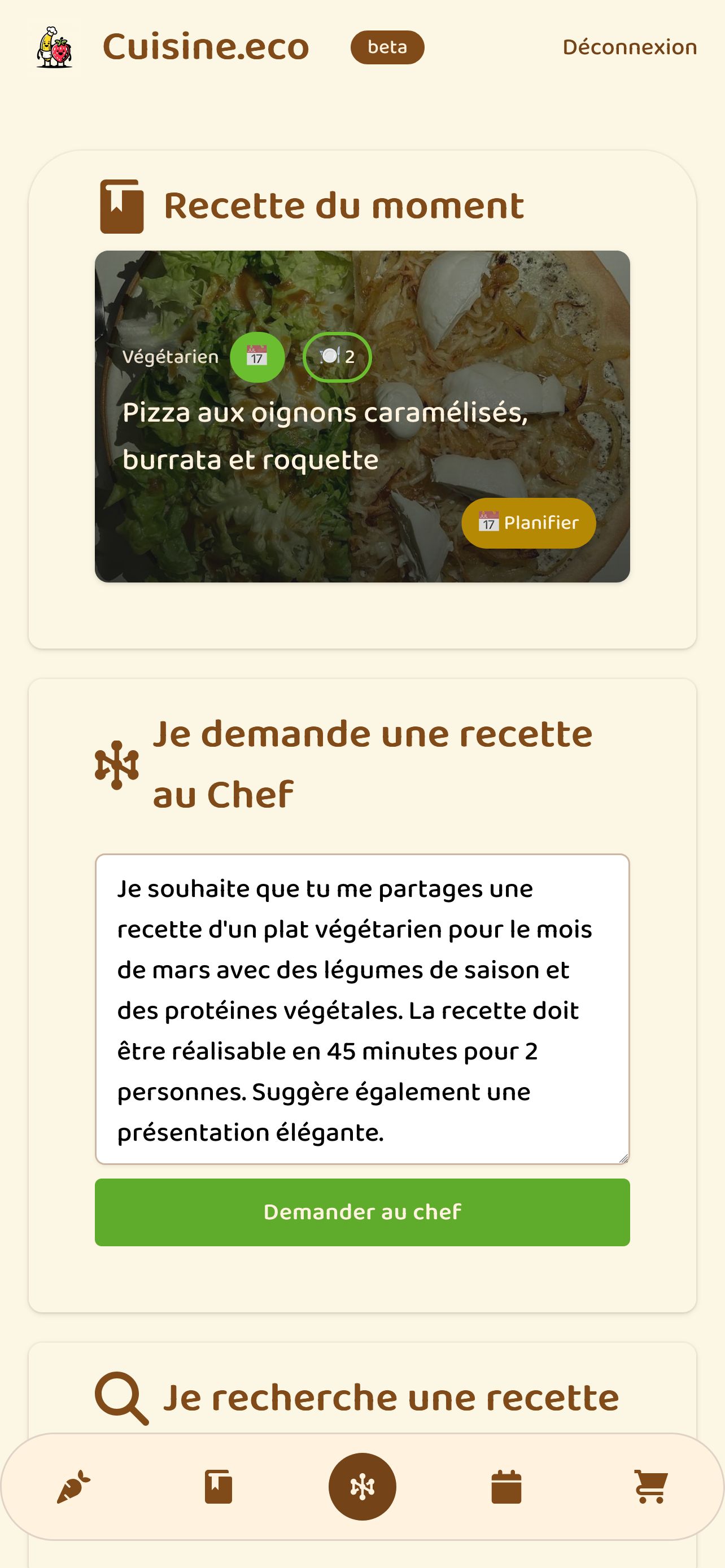Open the recipe book icon in bottom nav
Screen dimensions: 725x1568
coord(217,1487)
